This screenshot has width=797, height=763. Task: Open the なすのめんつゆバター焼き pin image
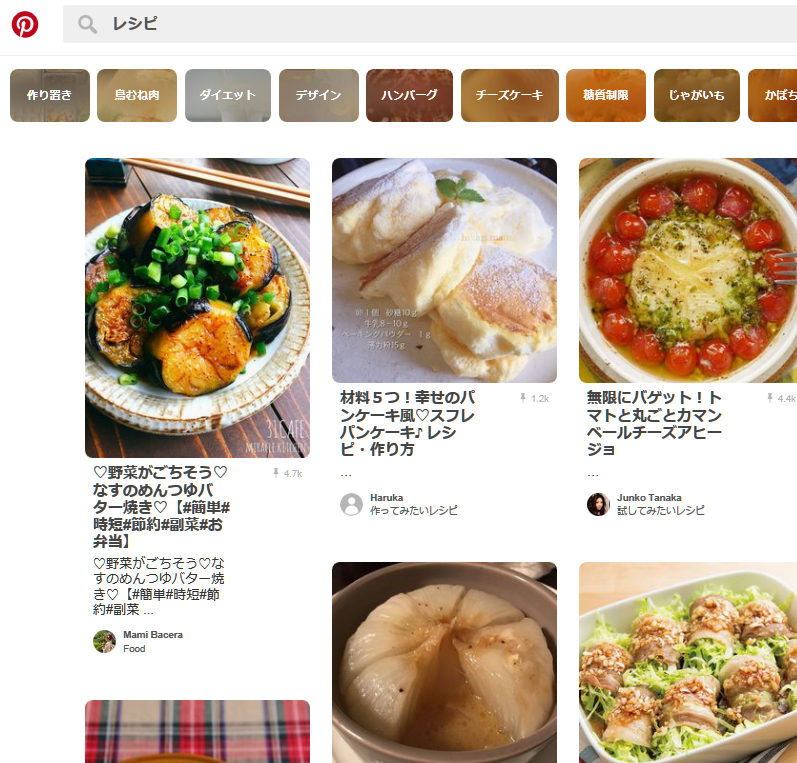point(197,307)
